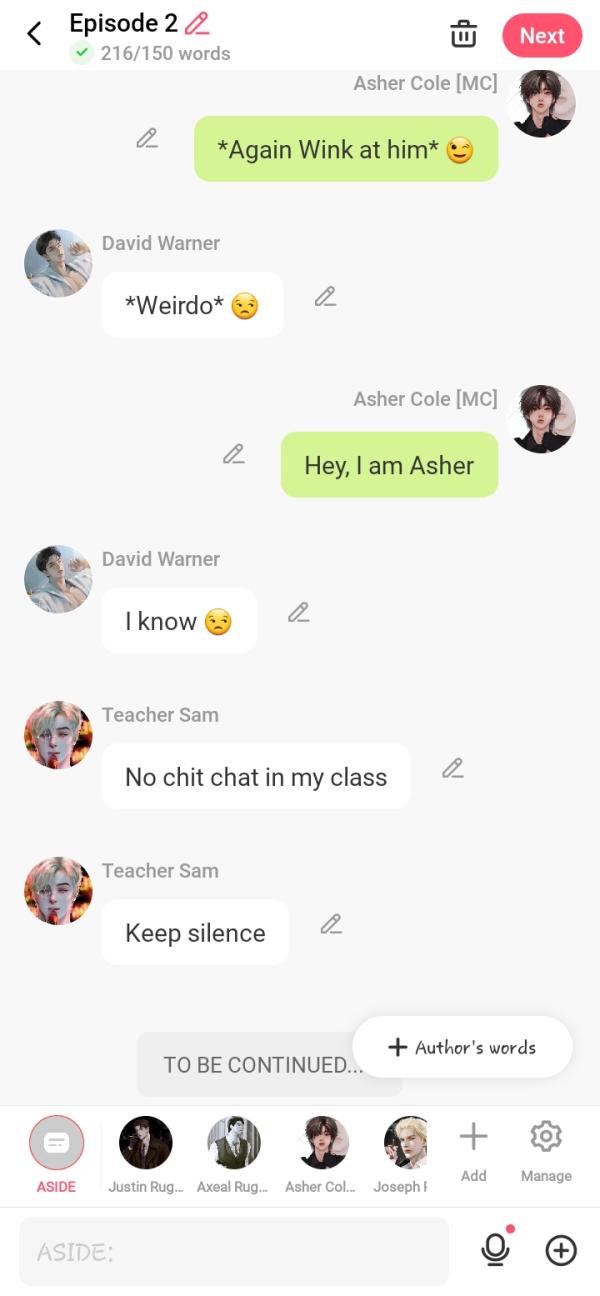Edit David Warner's '*Weirdo*' message
This screenshot has width=600, height=1296.
pos(325,297)
